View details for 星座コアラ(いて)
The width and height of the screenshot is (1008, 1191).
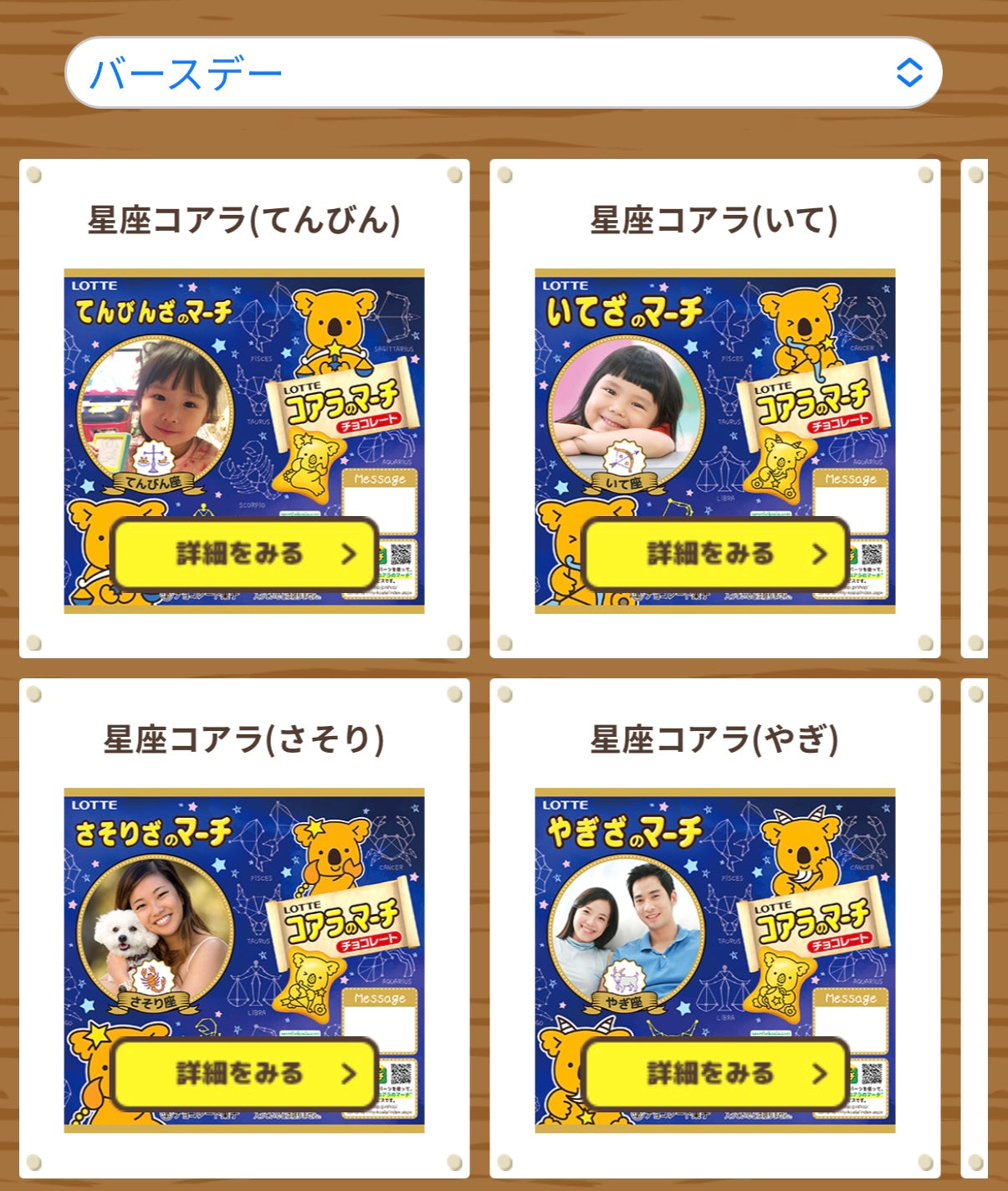715,554
